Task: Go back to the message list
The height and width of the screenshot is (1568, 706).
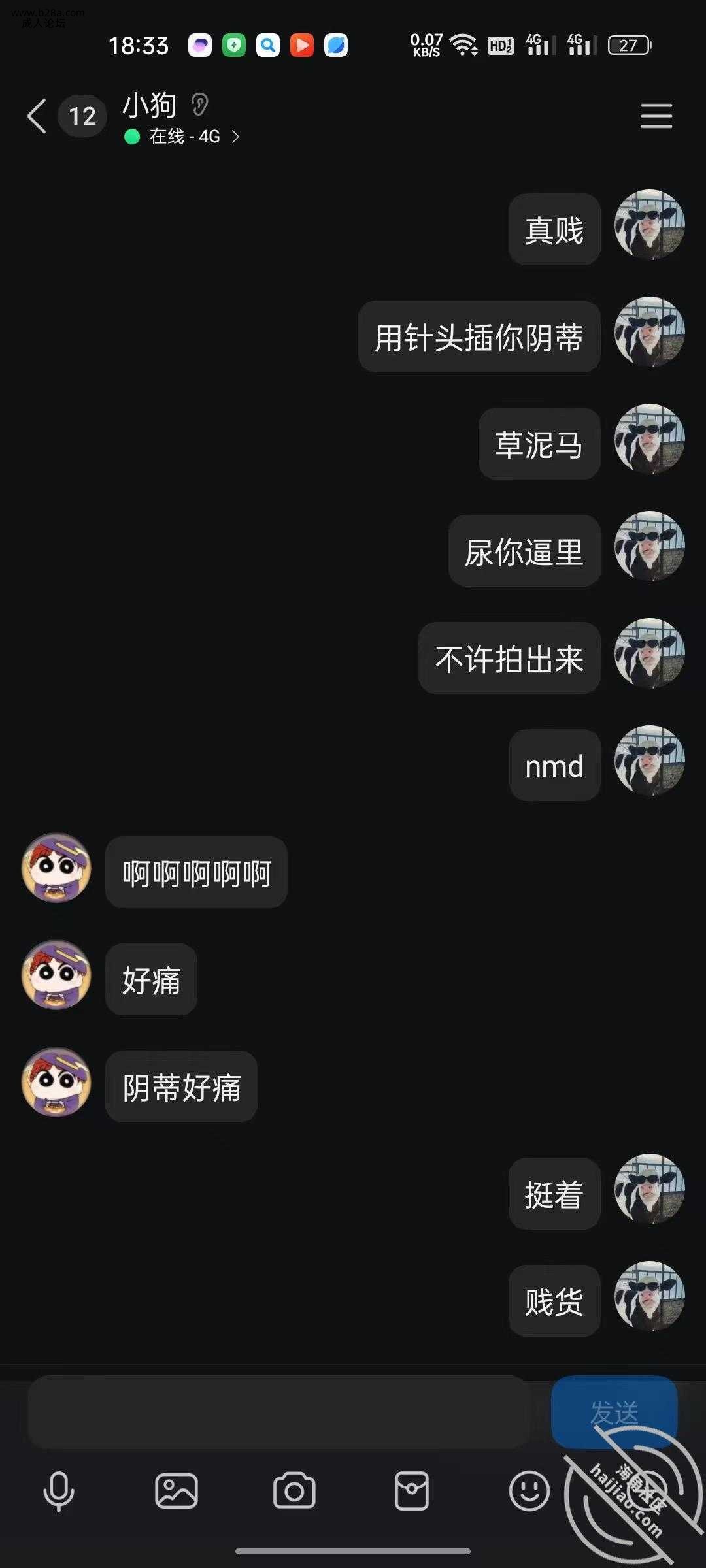Action: (38, 116)
